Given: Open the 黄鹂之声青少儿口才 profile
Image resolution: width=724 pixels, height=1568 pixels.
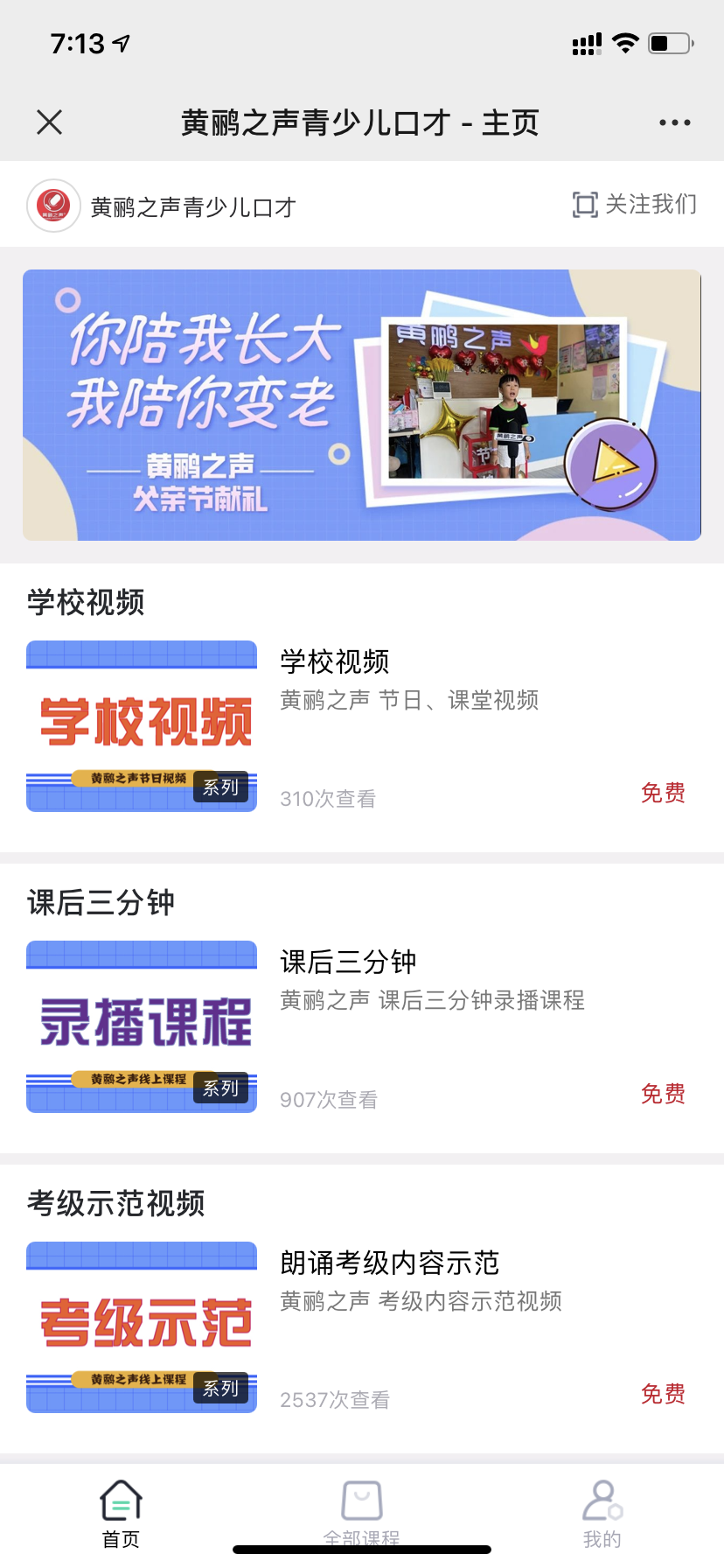Looking at the screenshot, I should tap(163, 206).
